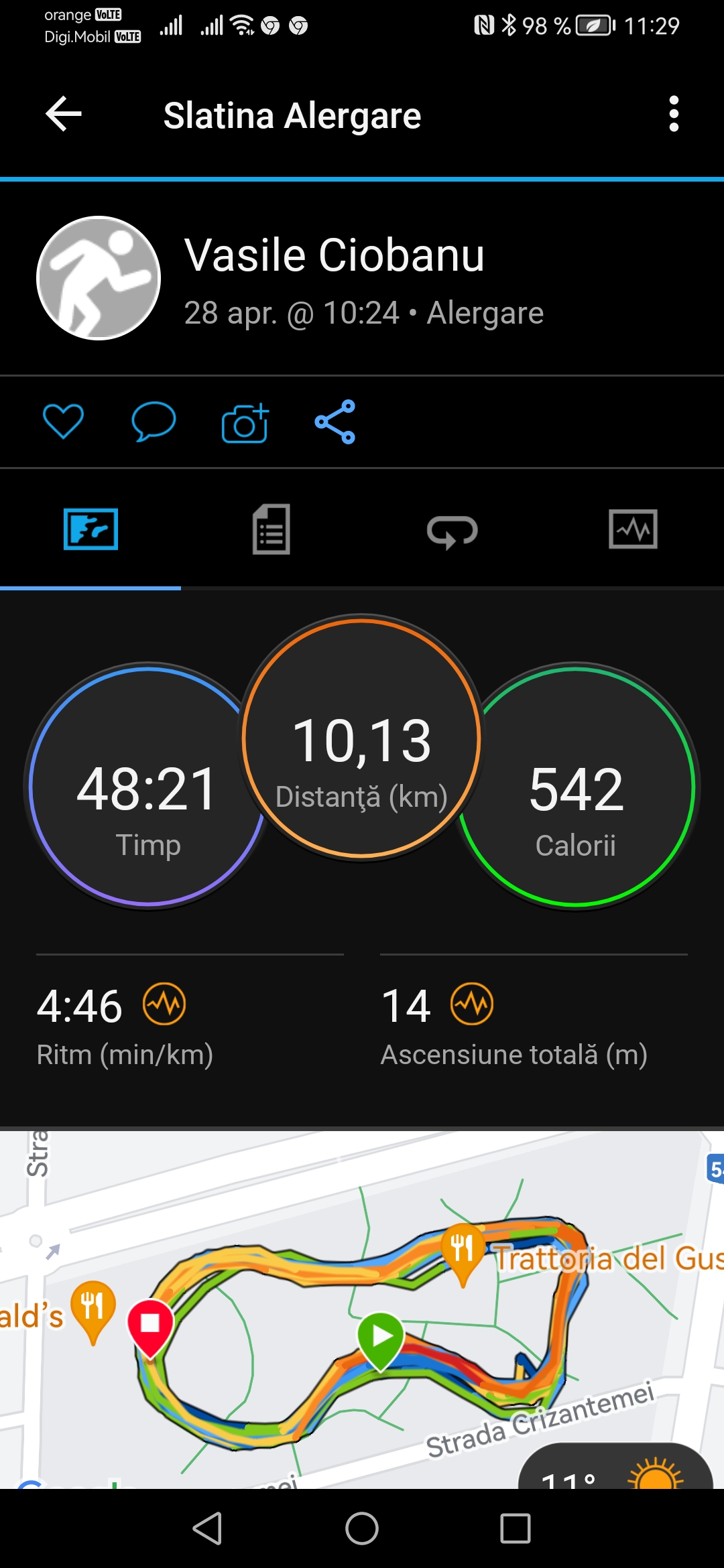The height and width of the screenshot is (1568, 724).
Task: Select the overview map tab
Action: 90,529
